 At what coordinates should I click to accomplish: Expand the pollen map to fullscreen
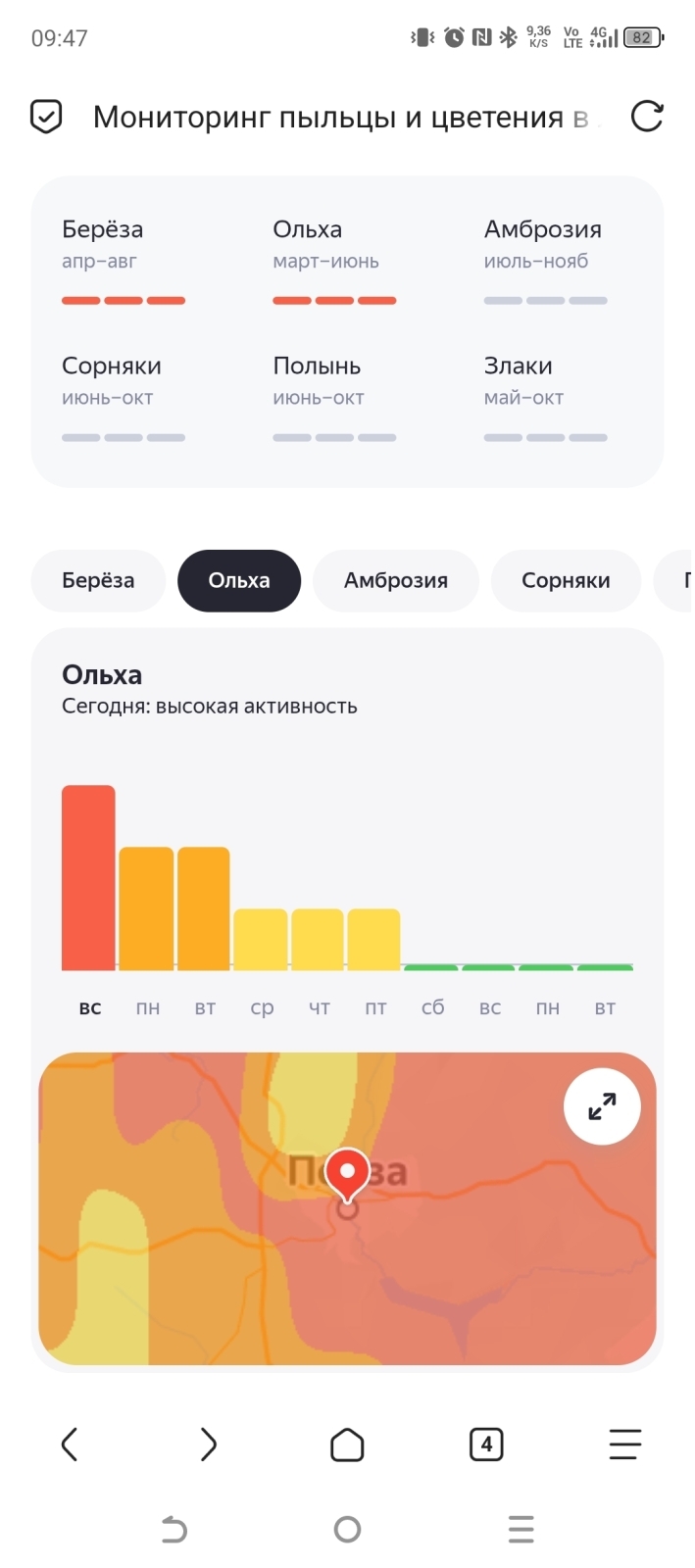point(601,1105)
